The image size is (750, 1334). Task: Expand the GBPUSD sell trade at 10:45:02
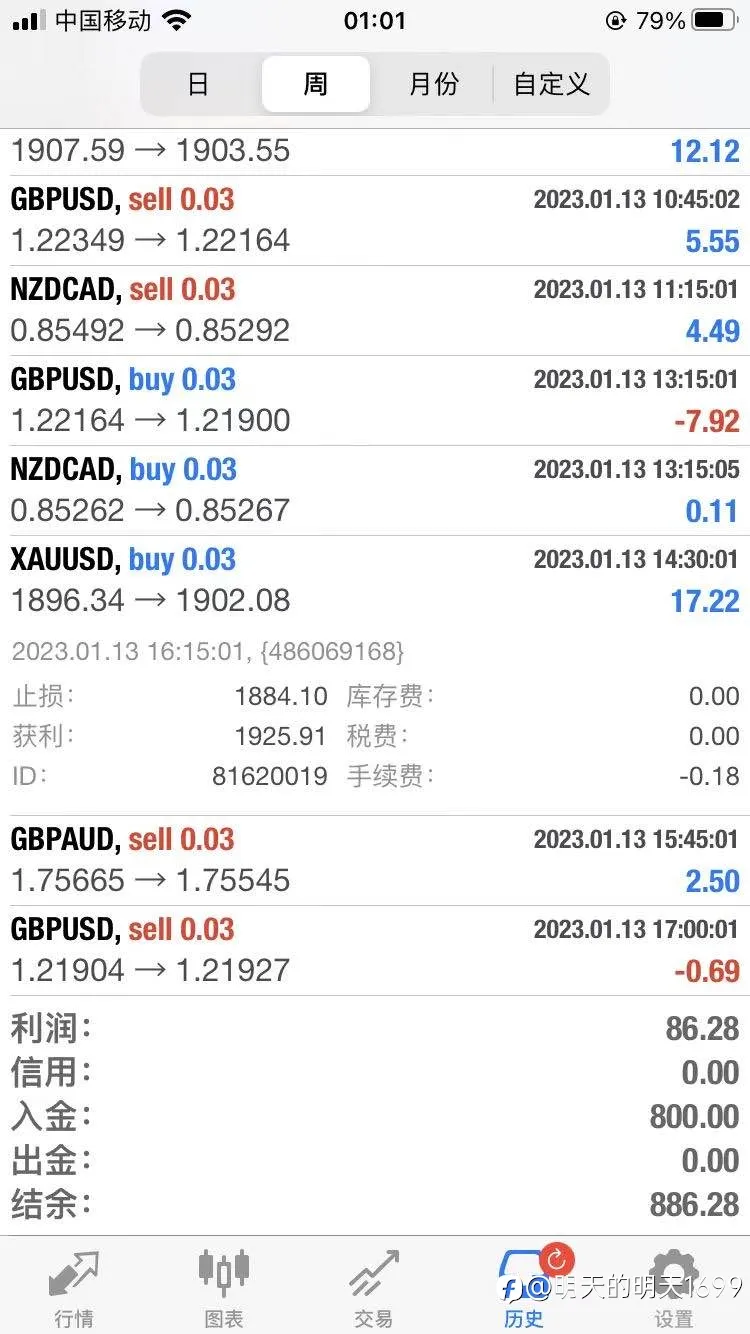375,221
